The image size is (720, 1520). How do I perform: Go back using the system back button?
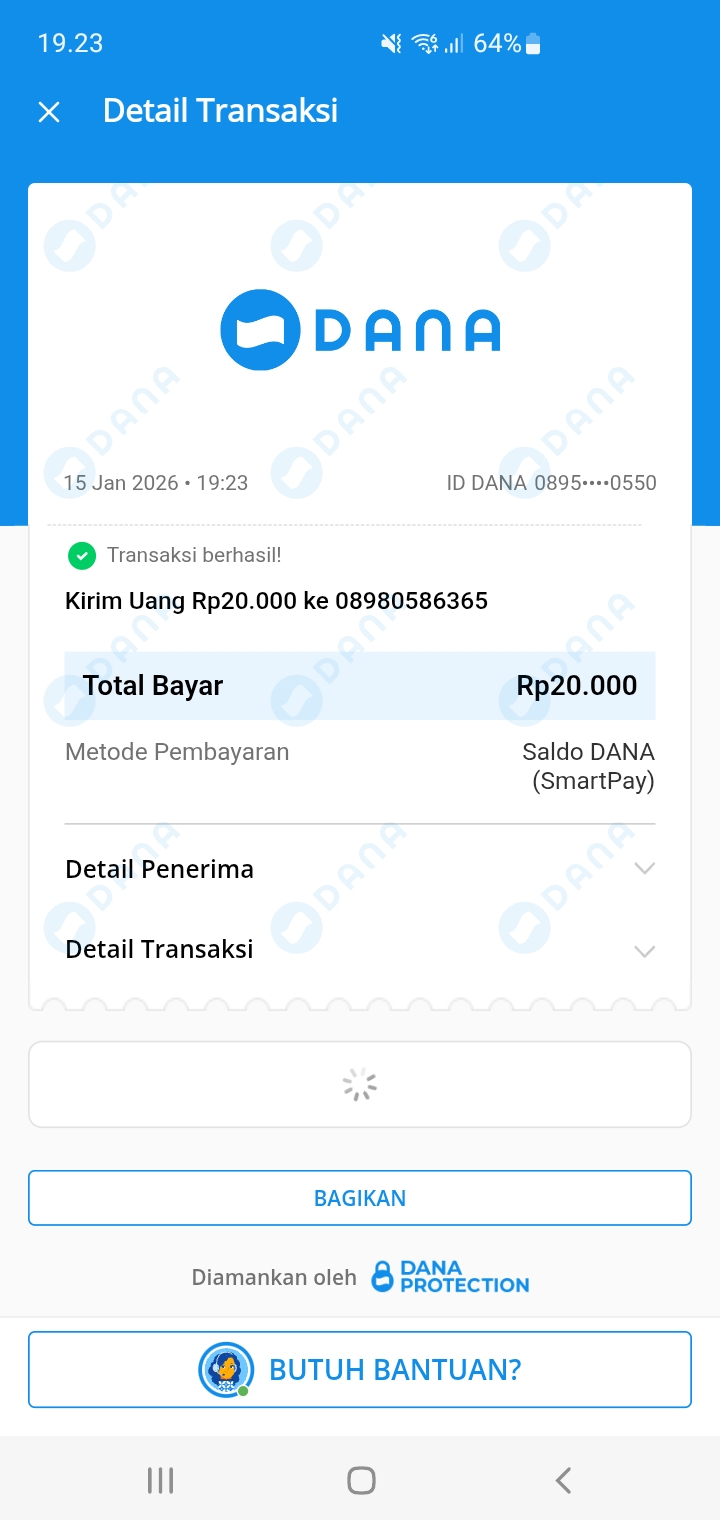coord(563,1480)
